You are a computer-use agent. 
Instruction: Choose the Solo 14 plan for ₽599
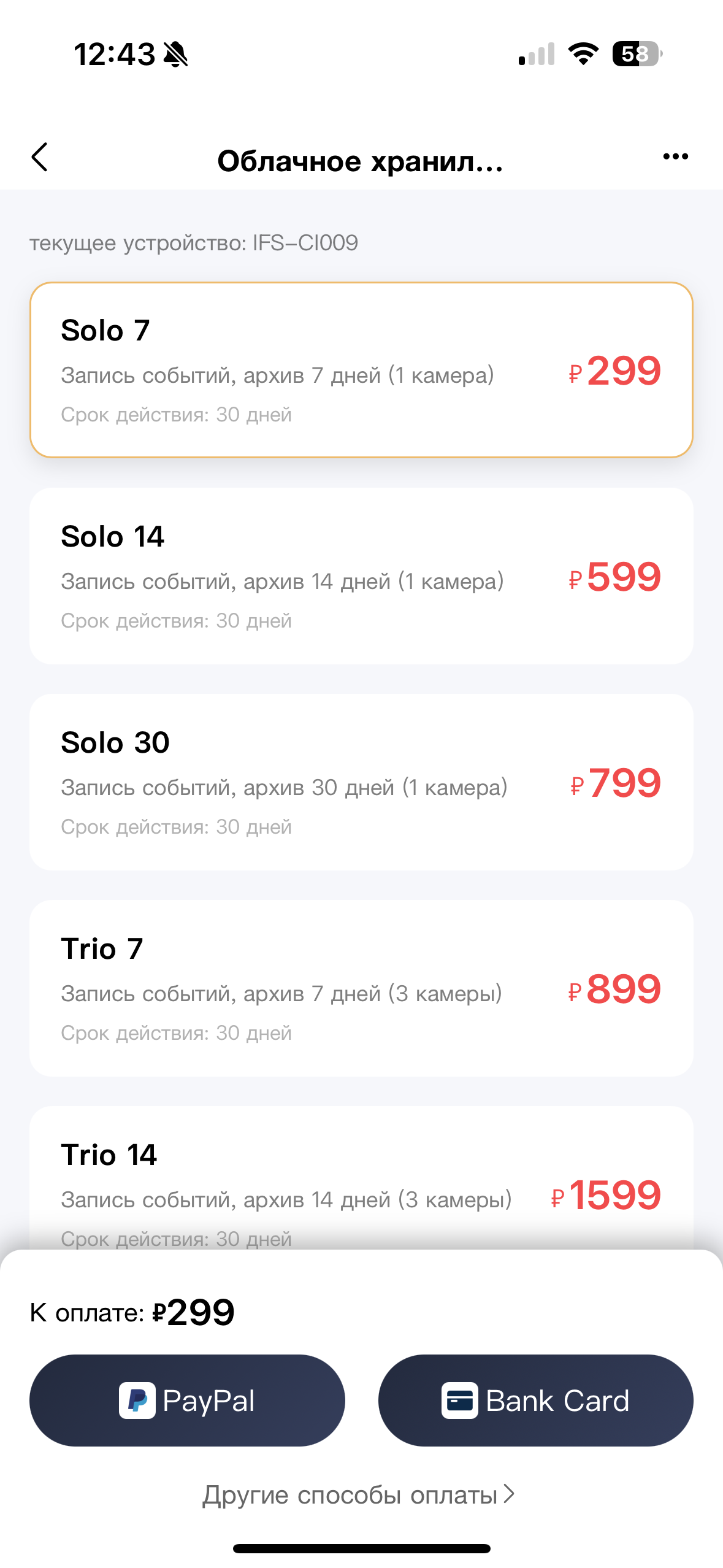click(x=361, y=576)
